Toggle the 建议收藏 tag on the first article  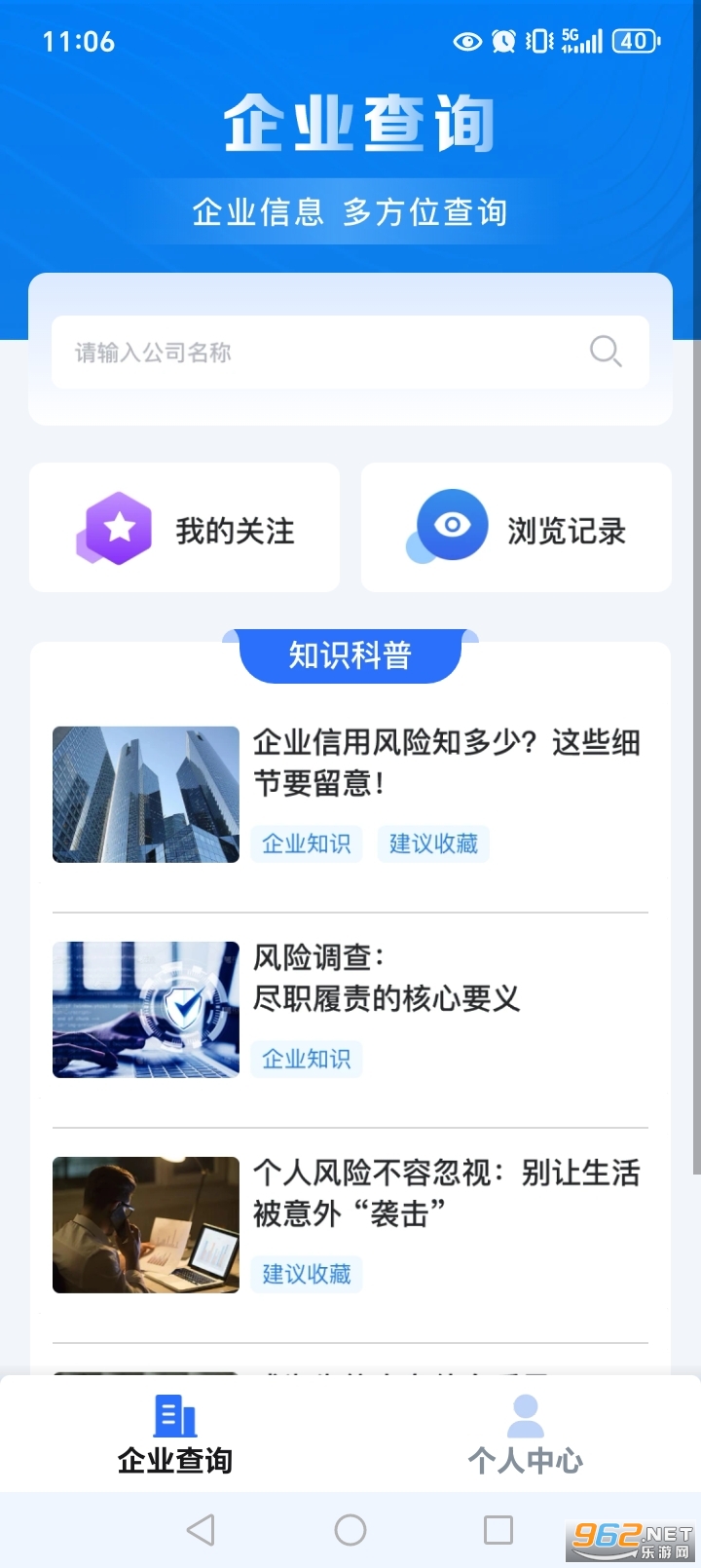432,843
